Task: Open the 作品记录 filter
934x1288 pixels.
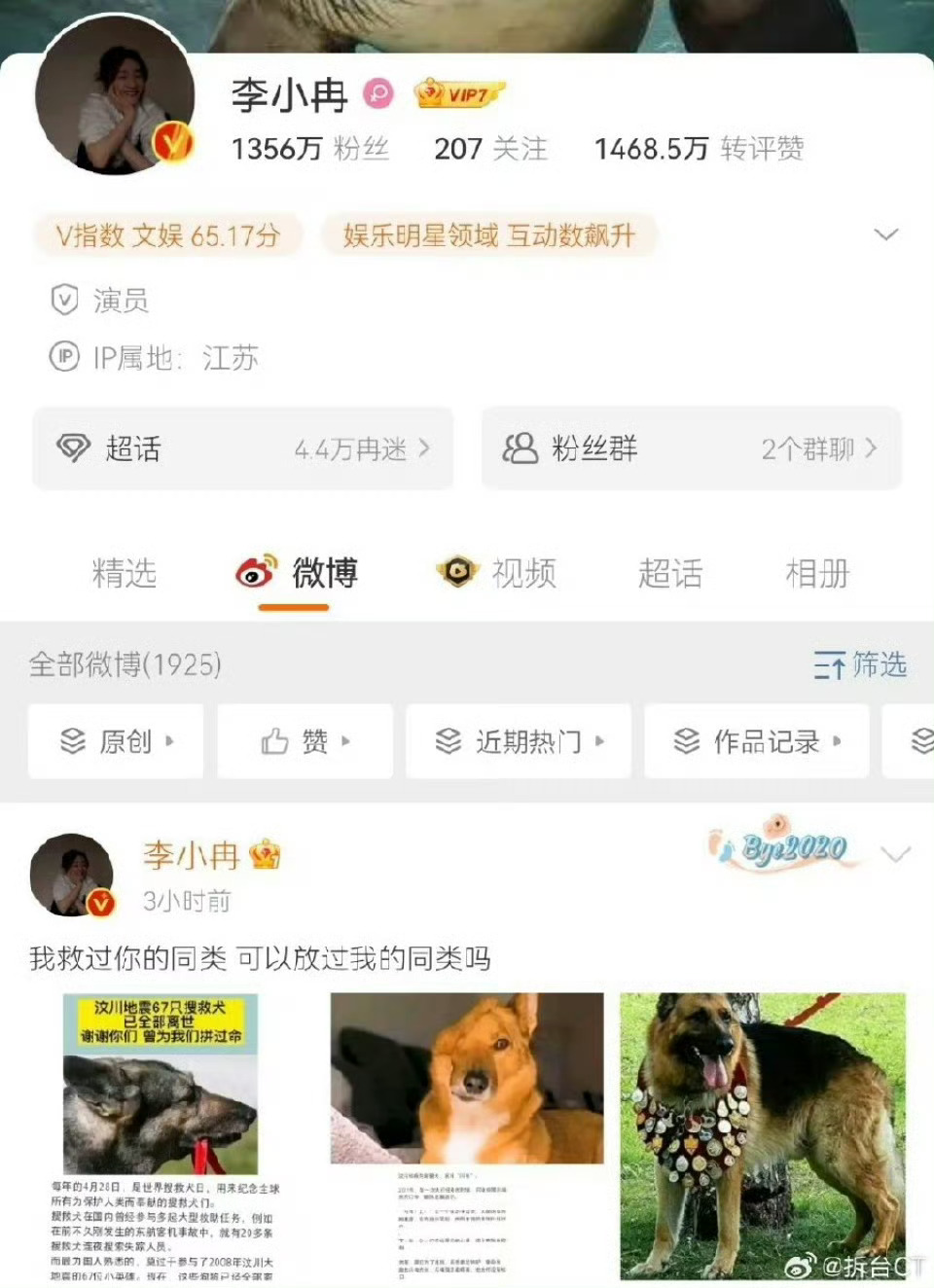Action: pos(757,741)
